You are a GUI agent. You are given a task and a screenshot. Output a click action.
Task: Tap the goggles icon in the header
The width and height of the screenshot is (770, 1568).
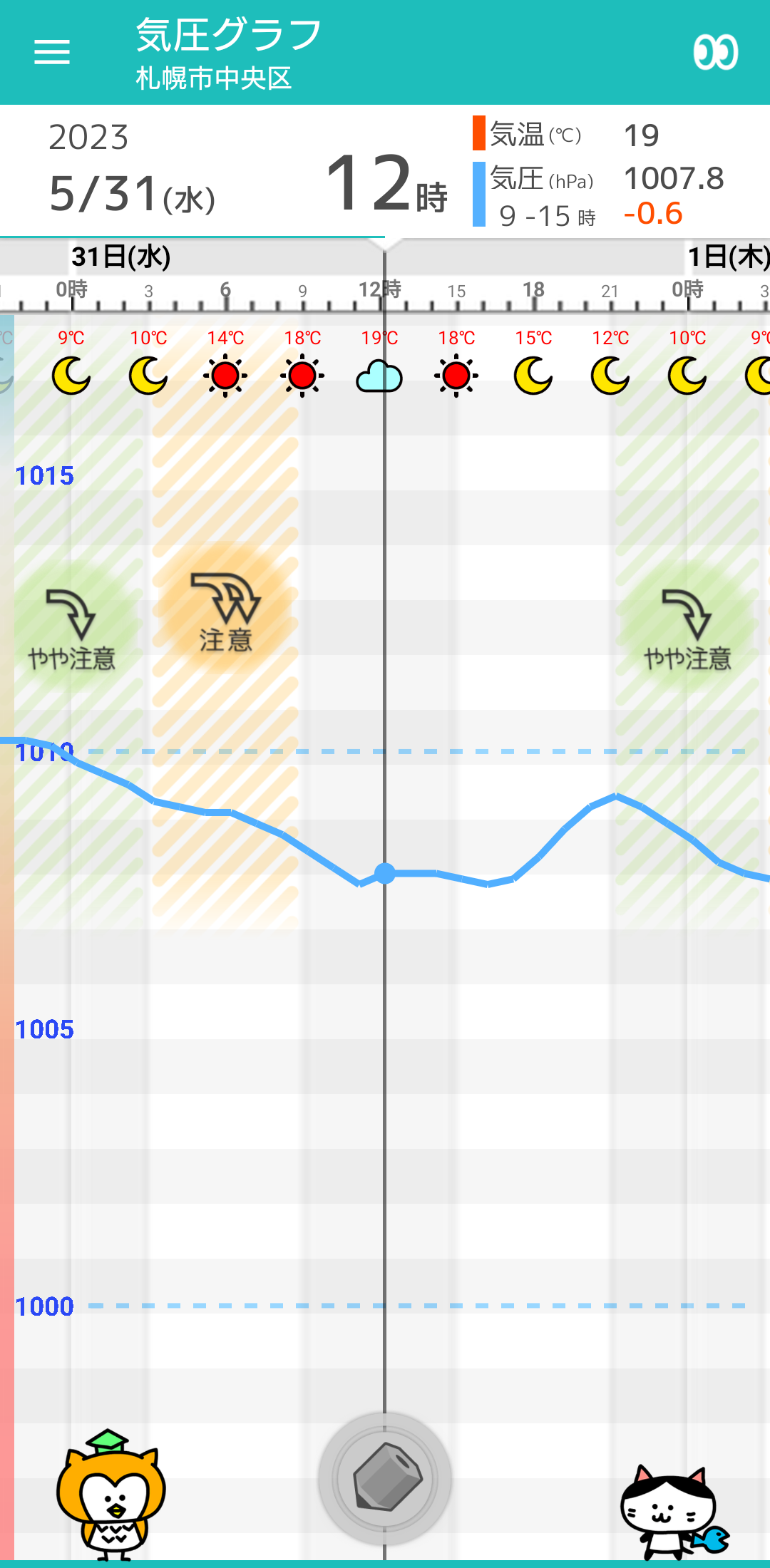[715, 52]
